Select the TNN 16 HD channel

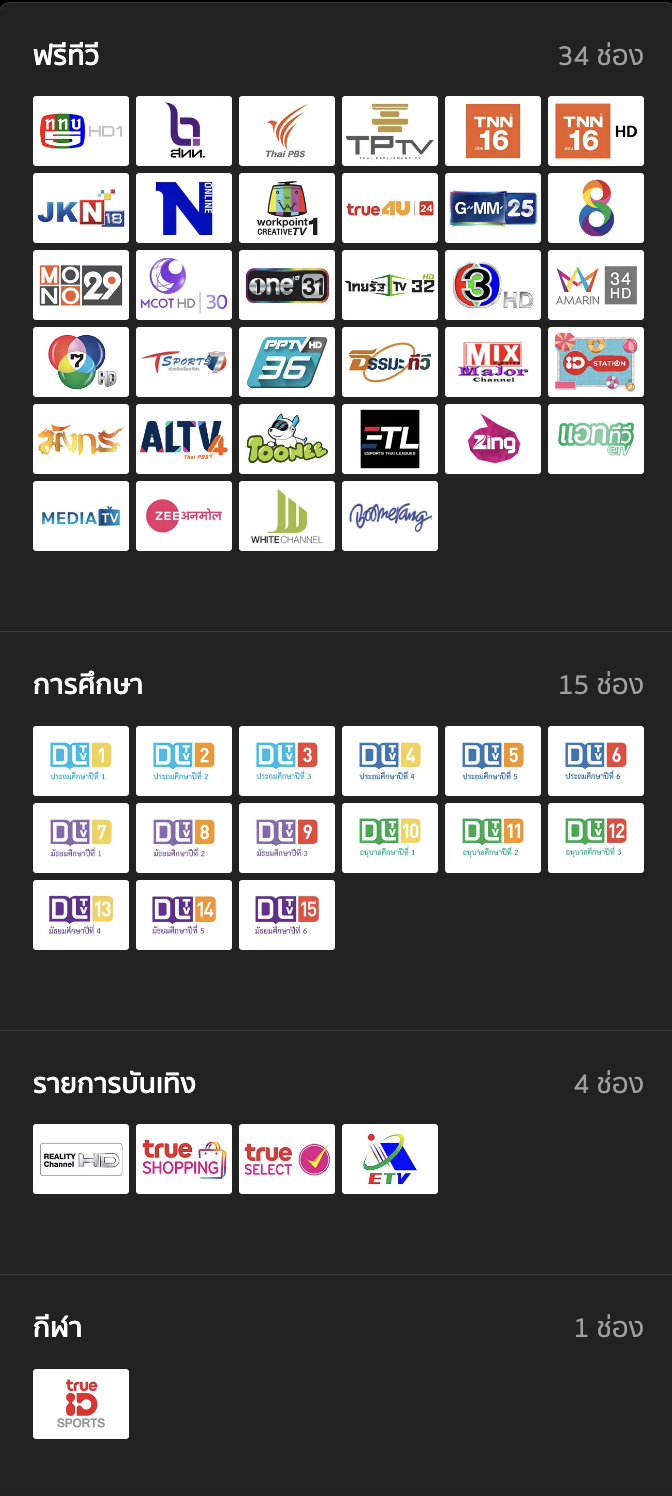[596, 131]
